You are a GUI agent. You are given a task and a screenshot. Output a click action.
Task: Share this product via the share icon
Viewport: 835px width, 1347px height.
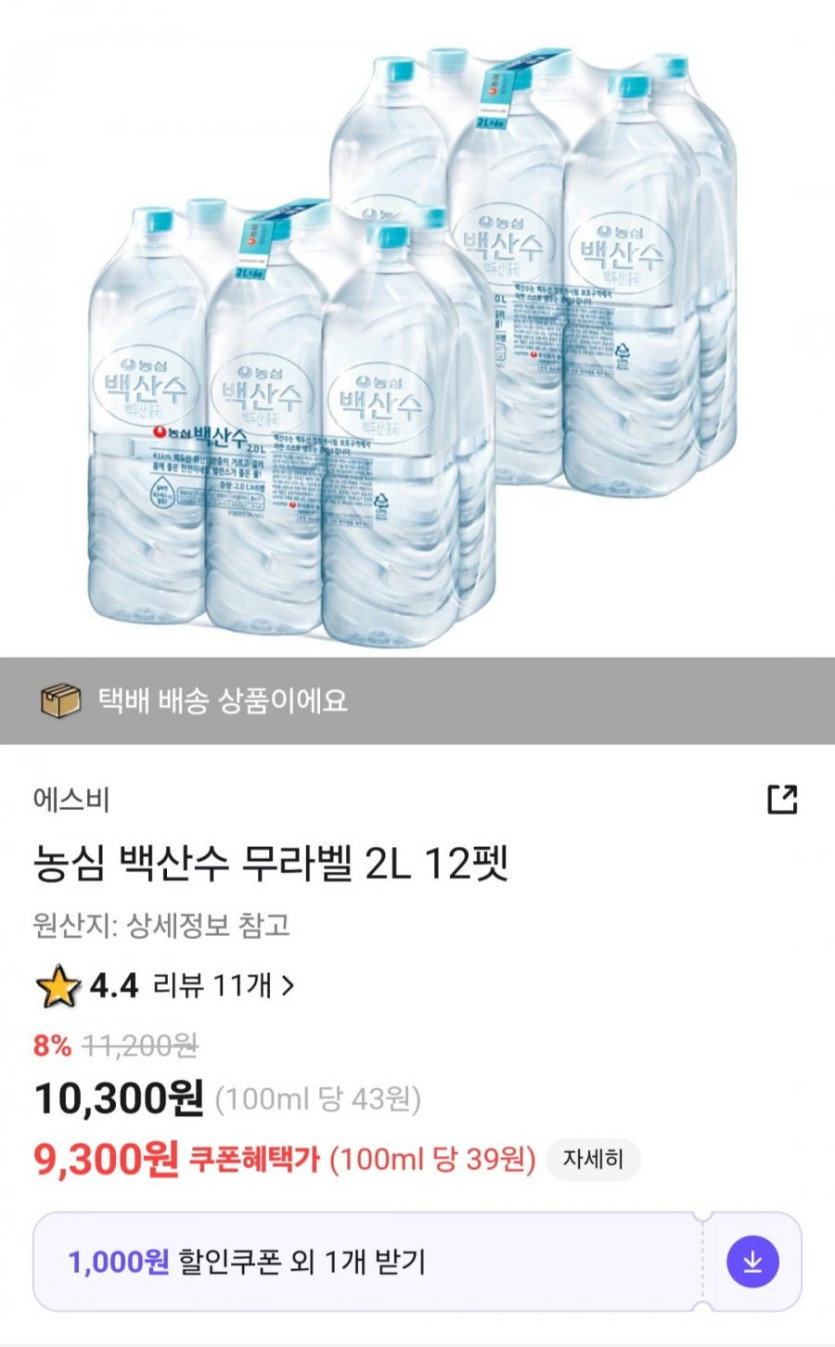(x=781, y=799)
